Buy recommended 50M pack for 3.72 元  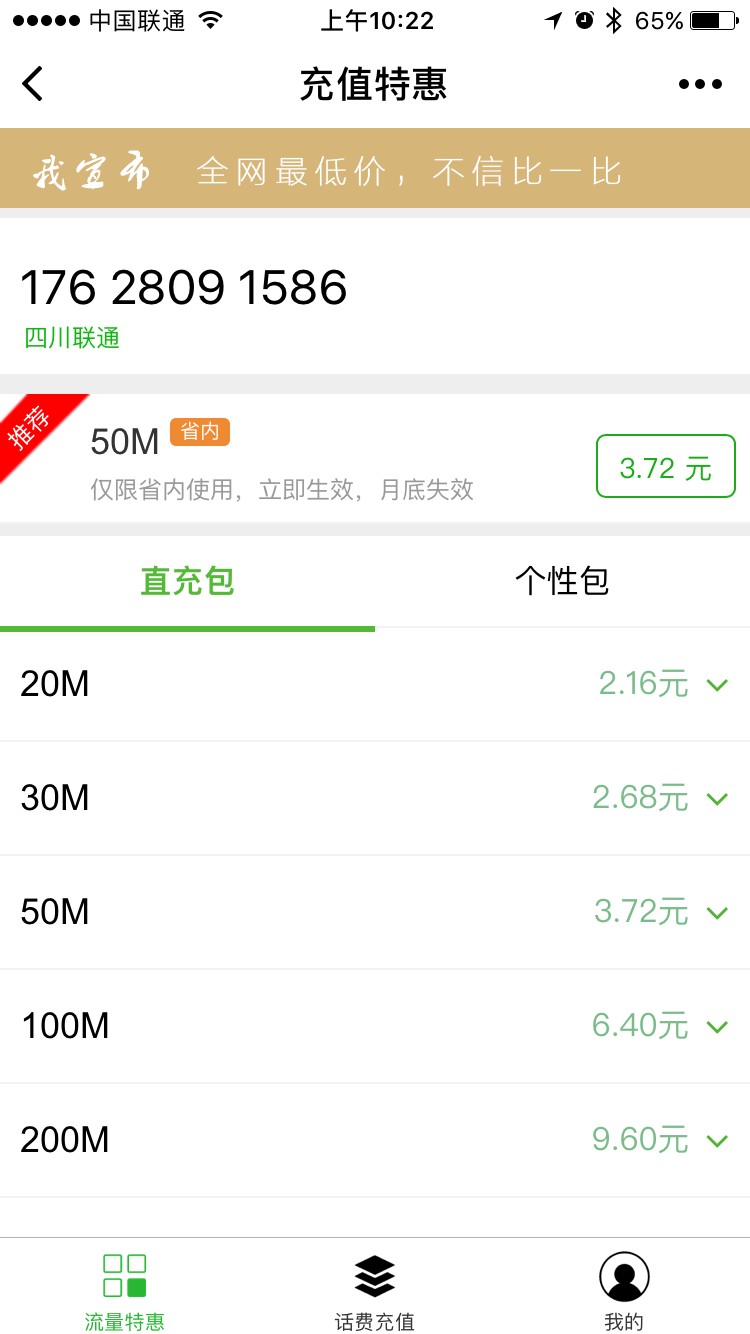pos(666,466)
